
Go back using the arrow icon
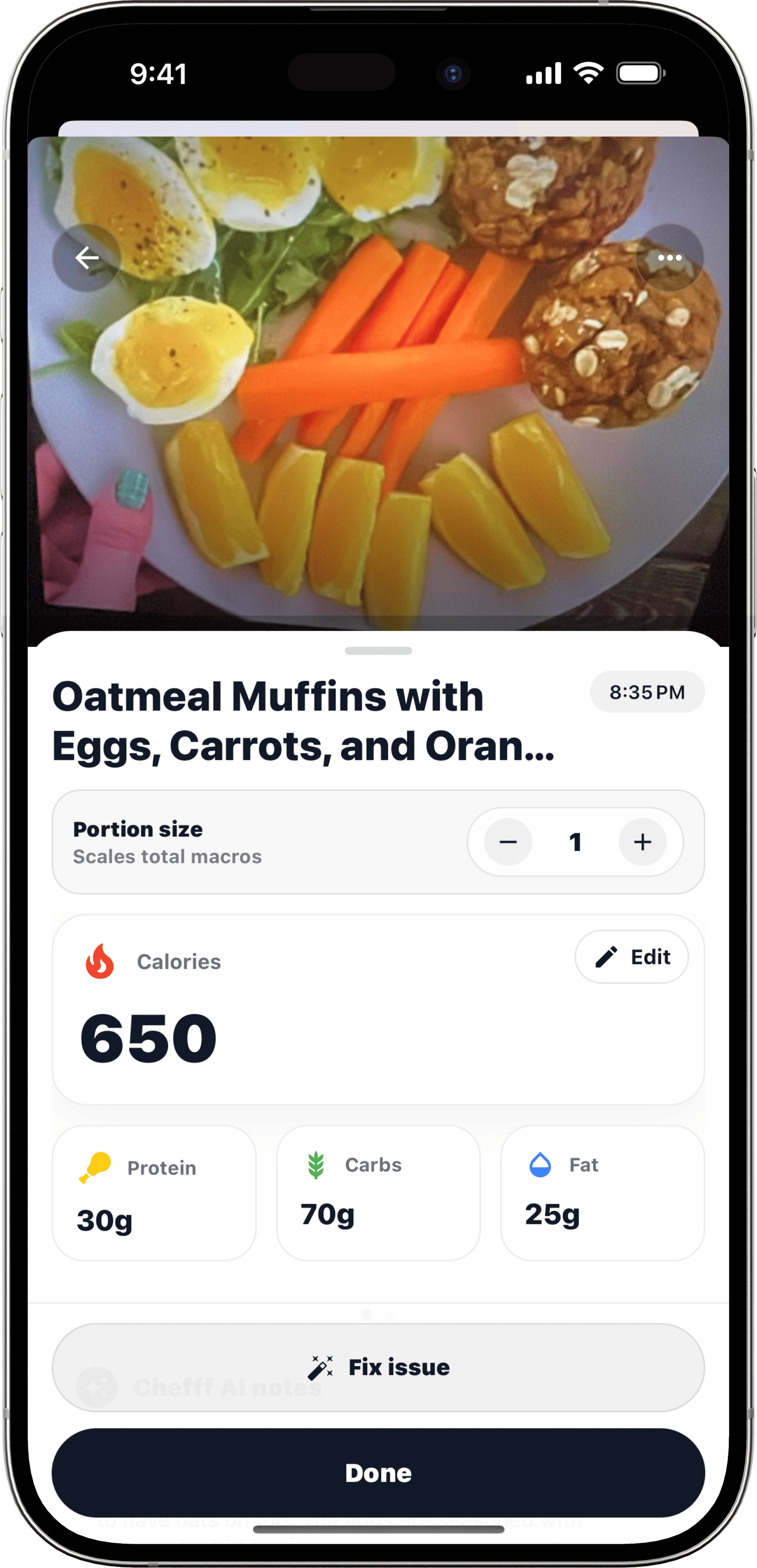(x=86, y=258)
